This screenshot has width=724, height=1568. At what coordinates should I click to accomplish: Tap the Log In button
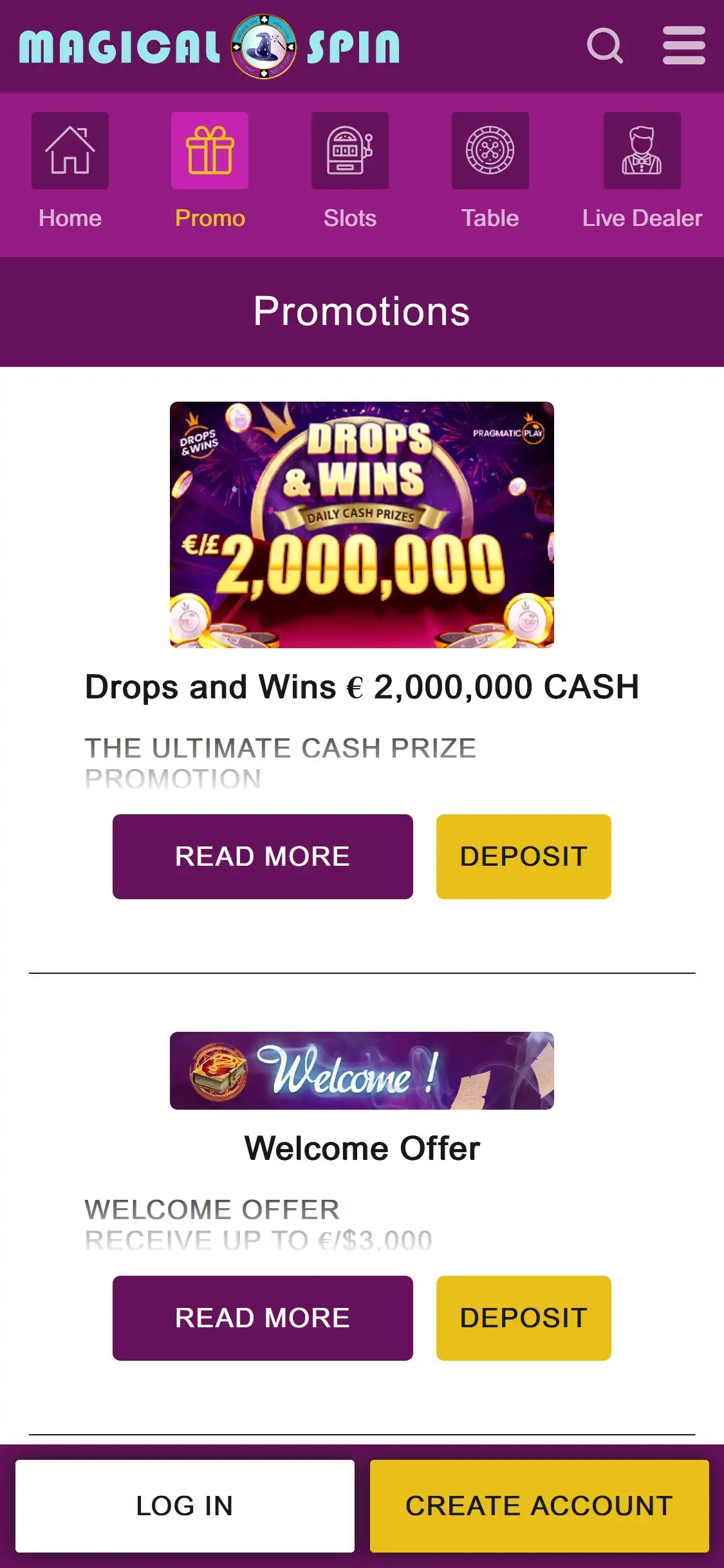tap(185, 1506)
